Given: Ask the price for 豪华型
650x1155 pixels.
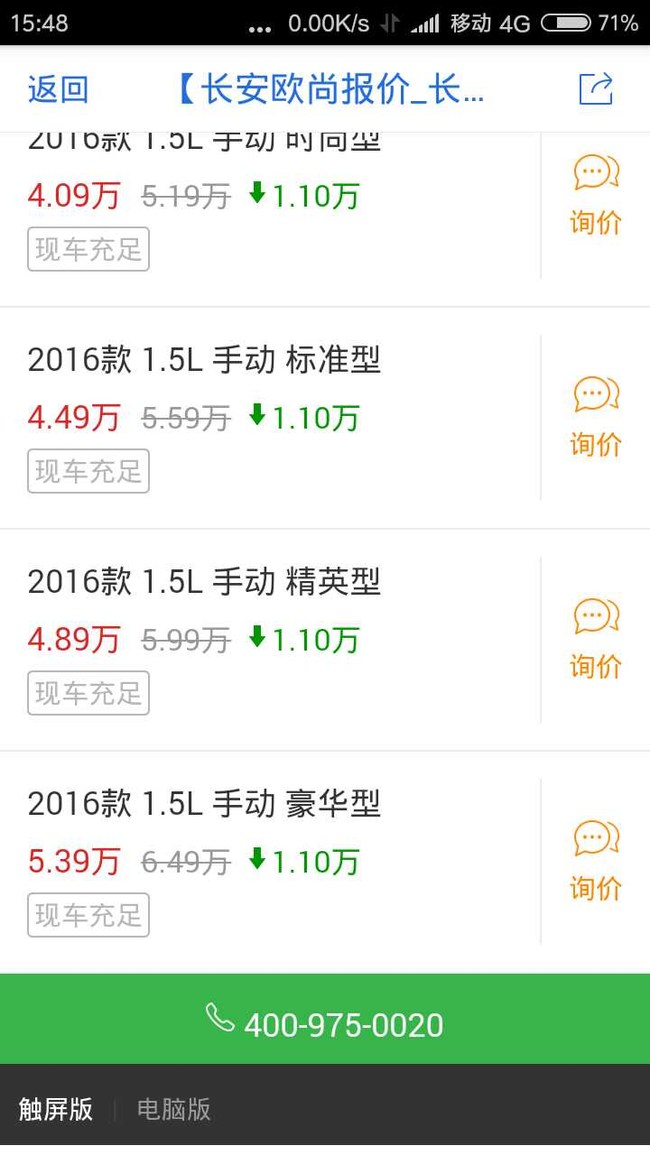Looking at the screenshot, I should click(x=595, y=861).
